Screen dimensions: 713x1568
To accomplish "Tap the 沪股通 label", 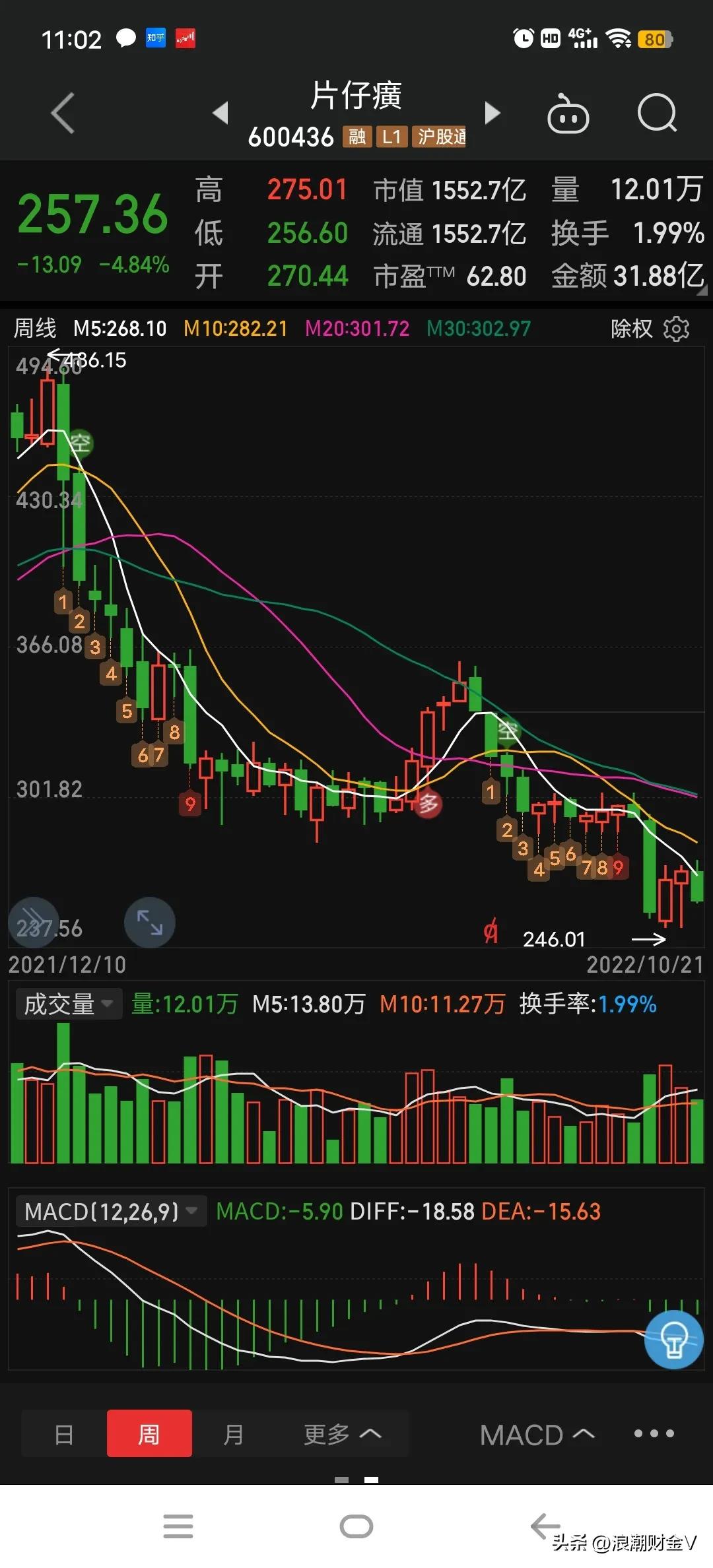I will coord(438,137).
